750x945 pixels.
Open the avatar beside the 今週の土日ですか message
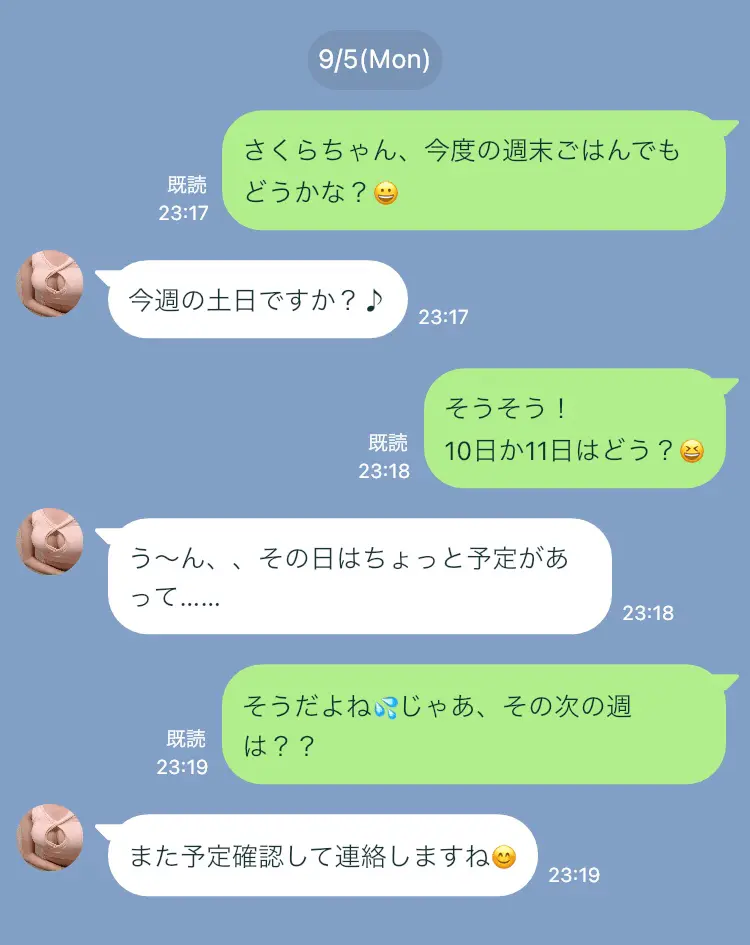[50, 283]
